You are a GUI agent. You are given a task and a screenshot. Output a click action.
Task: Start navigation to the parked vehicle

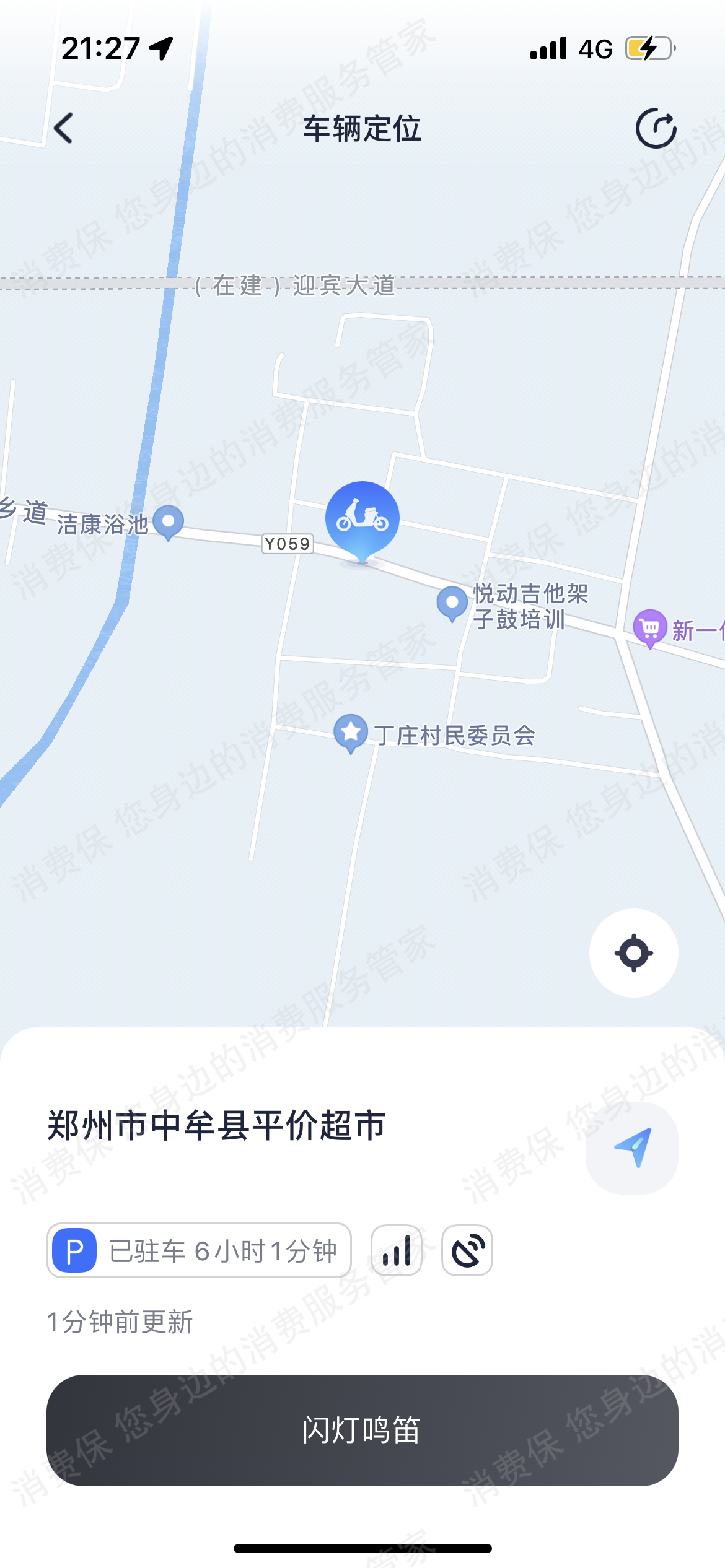coord(632,1148)
